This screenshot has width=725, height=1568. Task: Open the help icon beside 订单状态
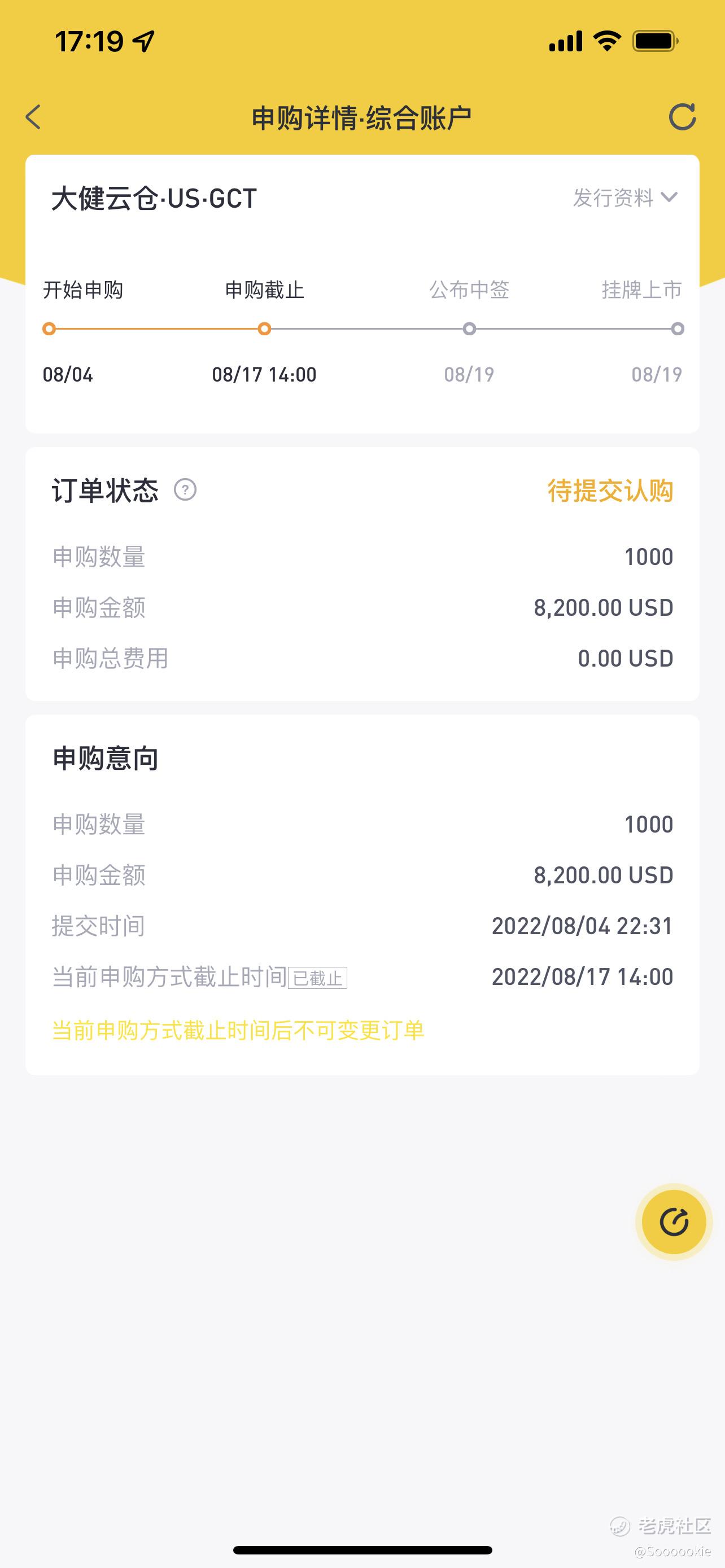185,489
